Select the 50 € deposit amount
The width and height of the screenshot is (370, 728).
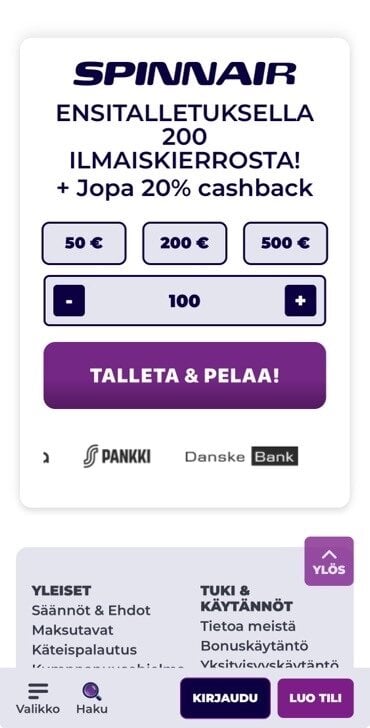[84, 243]
